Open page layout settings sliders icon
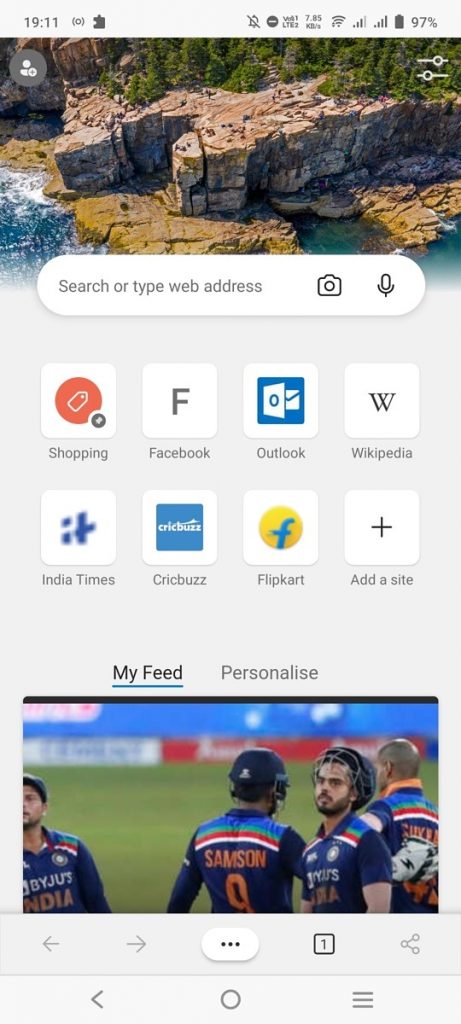The image size is (461, 1024). (x=432, y=69)
